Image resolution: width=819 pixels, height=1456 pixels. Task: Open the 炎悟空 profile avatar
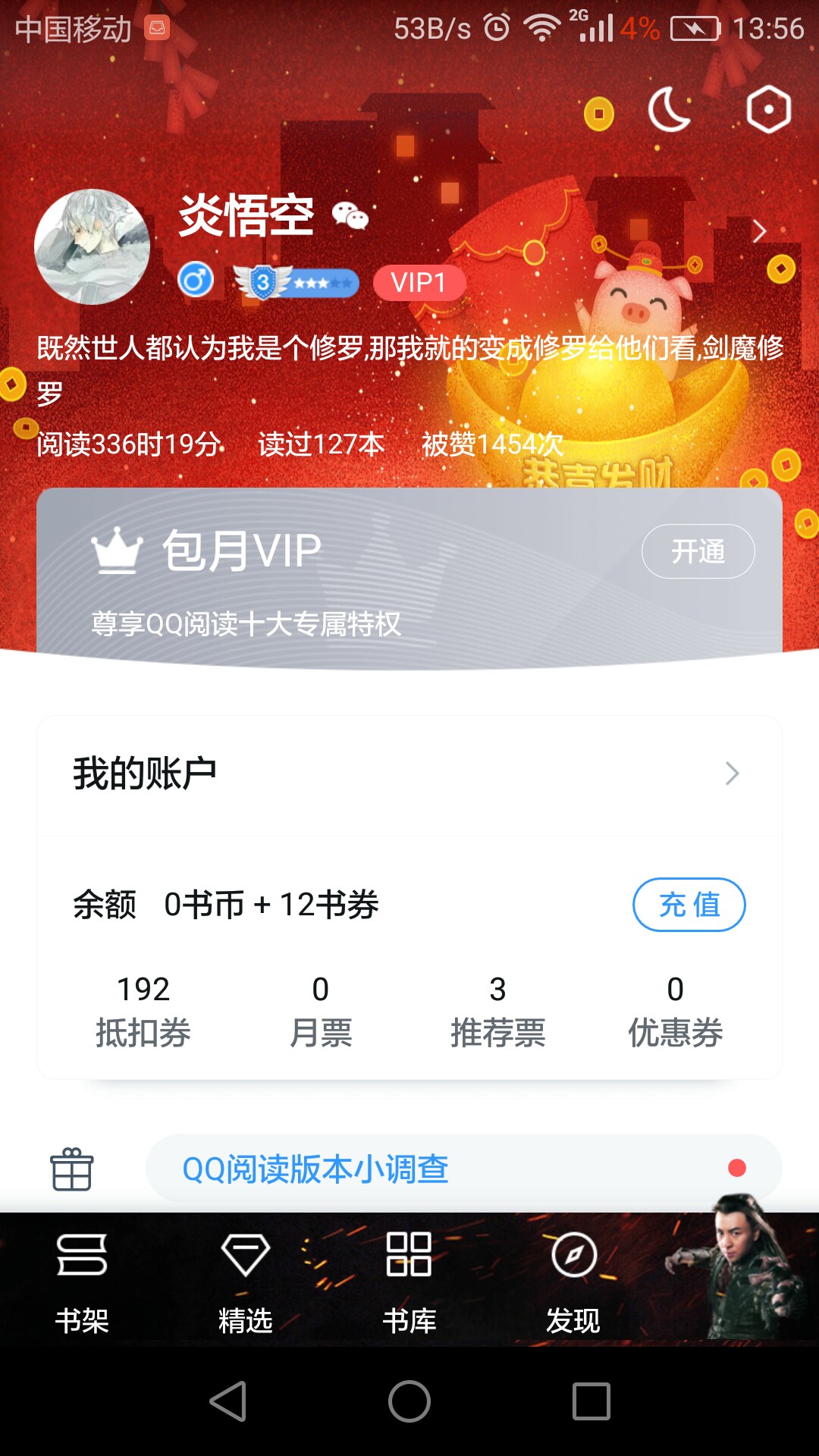[x=93, y=246]
